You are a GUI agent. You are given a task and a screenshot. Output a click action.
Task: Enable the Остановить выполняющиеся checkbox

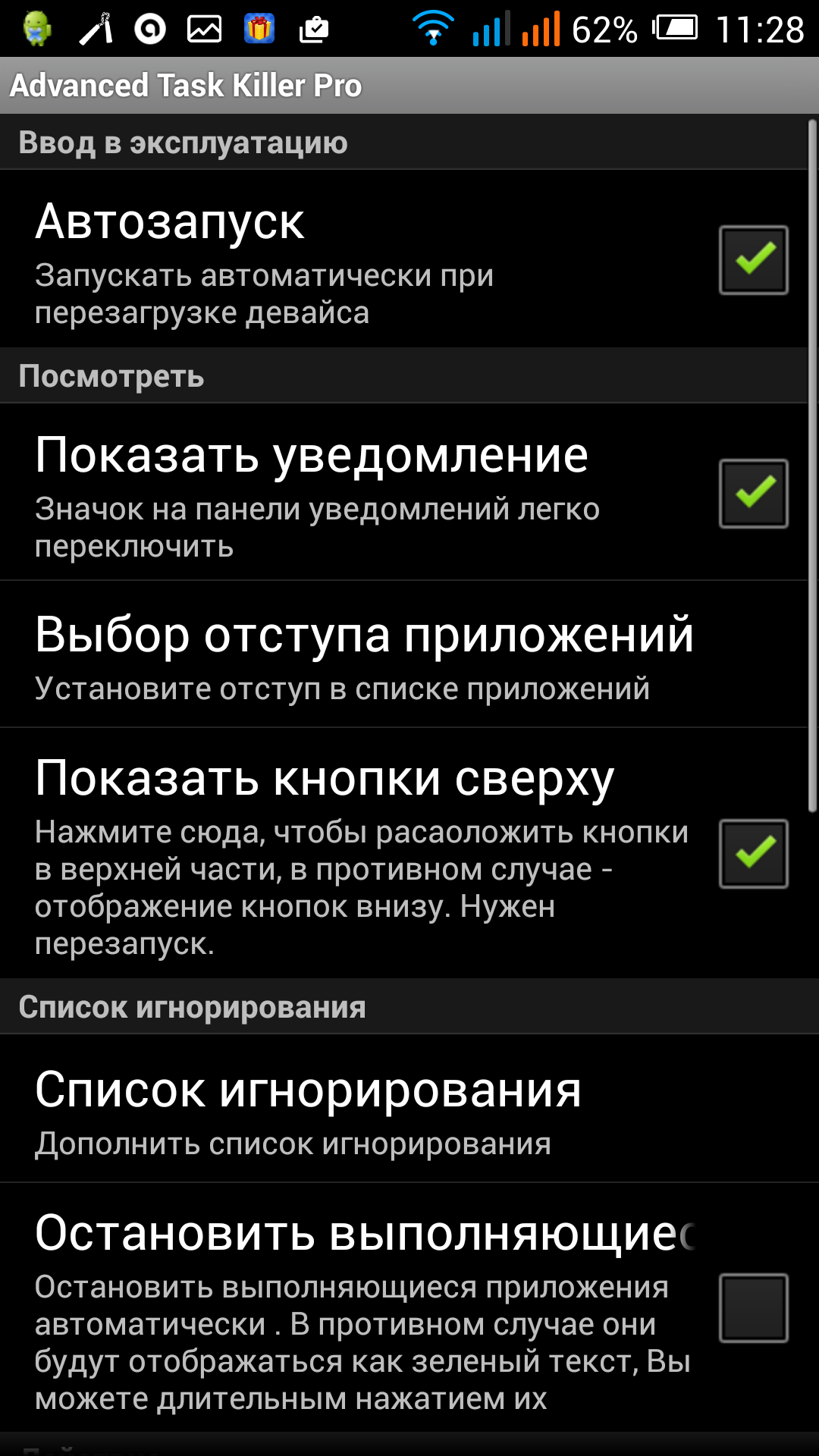pyautogui.click(x=753, y=1308)
